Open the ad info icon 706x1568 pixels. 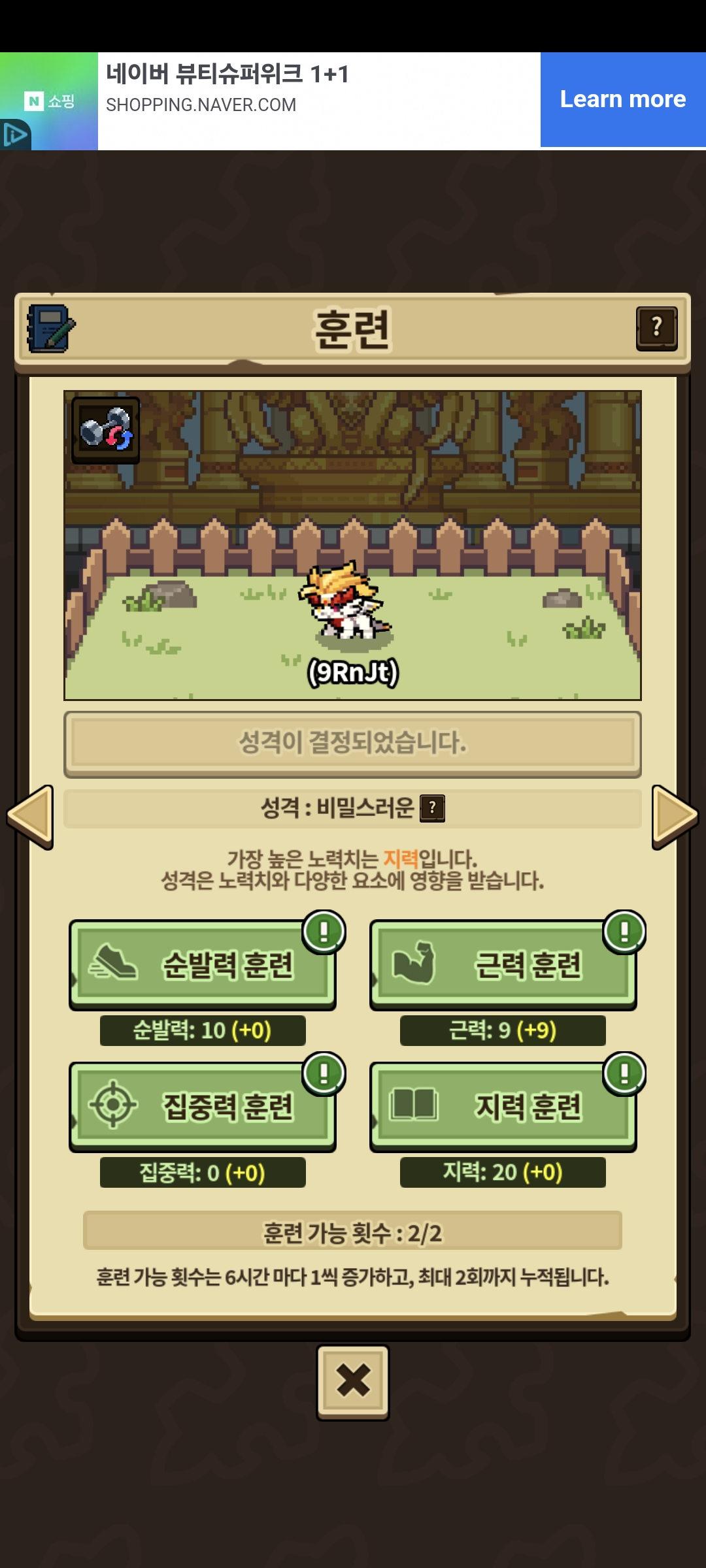[x=14, y=135]
